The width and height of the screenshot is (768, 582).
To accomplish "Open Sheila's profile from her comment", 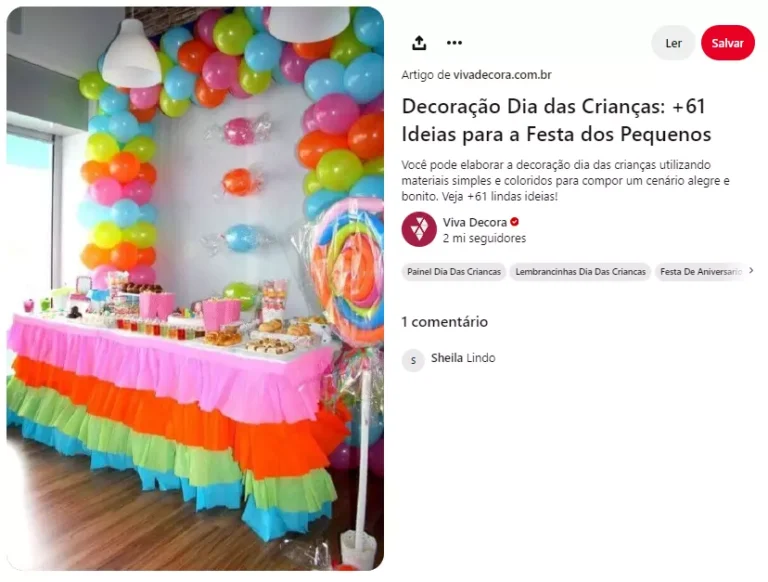I will (x=446, y=358).
